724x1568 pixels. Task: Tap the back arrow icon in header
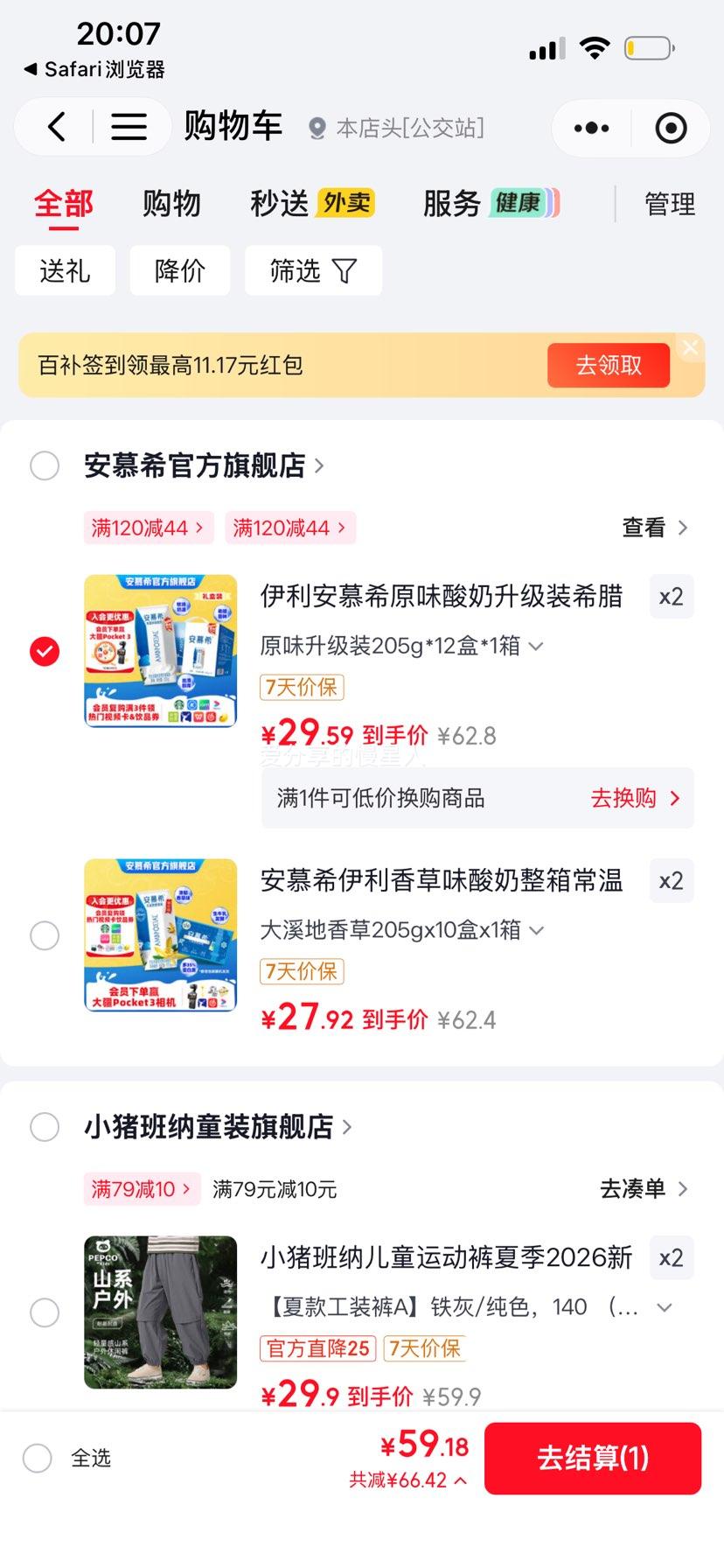coord(56,126)
